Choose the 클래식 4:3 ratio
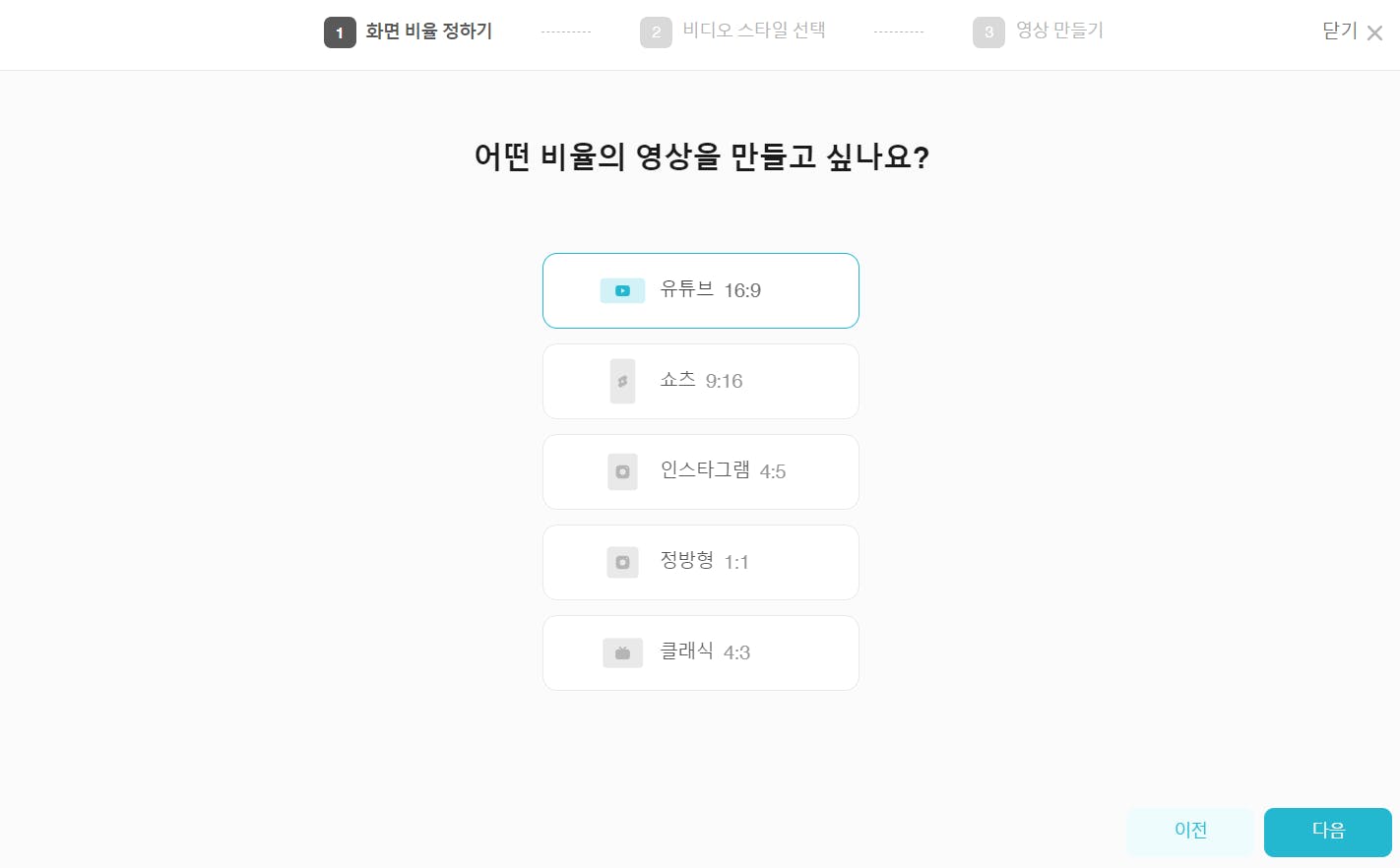 pyautogui.click(x=700, y=652)
